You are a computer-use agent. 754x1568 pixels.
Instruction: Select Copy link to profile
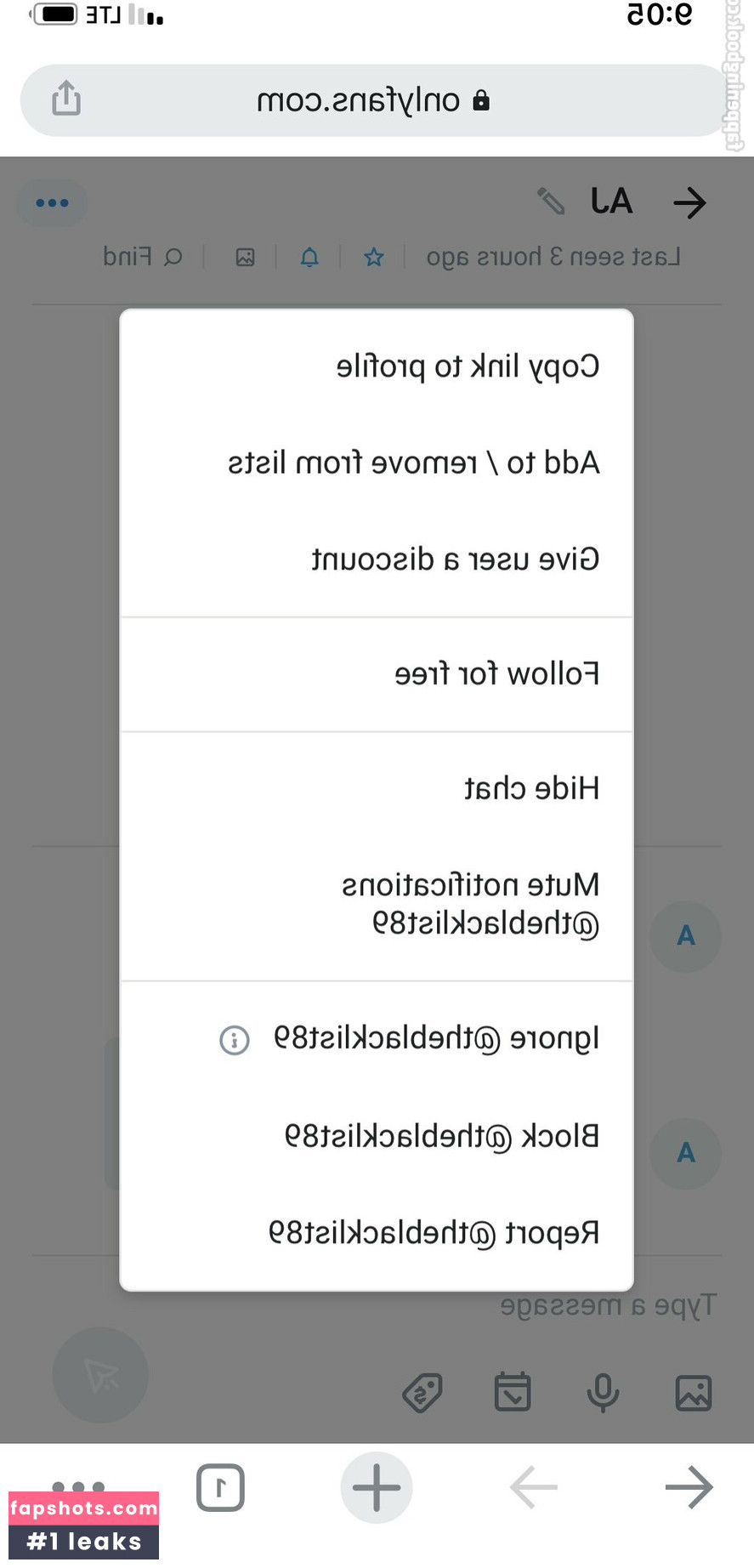[468, 366]
